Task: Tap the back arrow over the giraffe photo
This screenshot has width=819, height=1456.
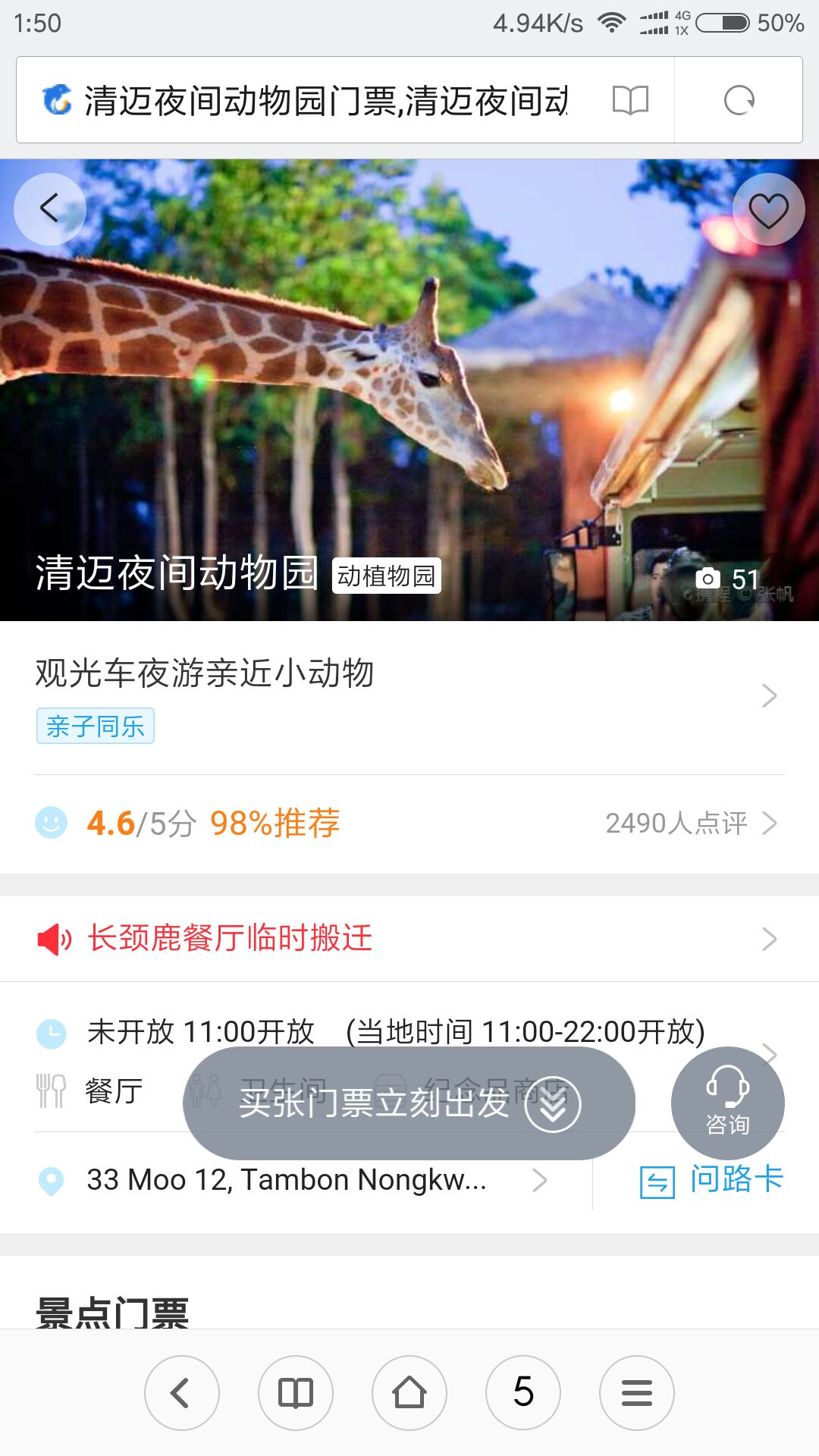Action: click(x=50, y=209)
